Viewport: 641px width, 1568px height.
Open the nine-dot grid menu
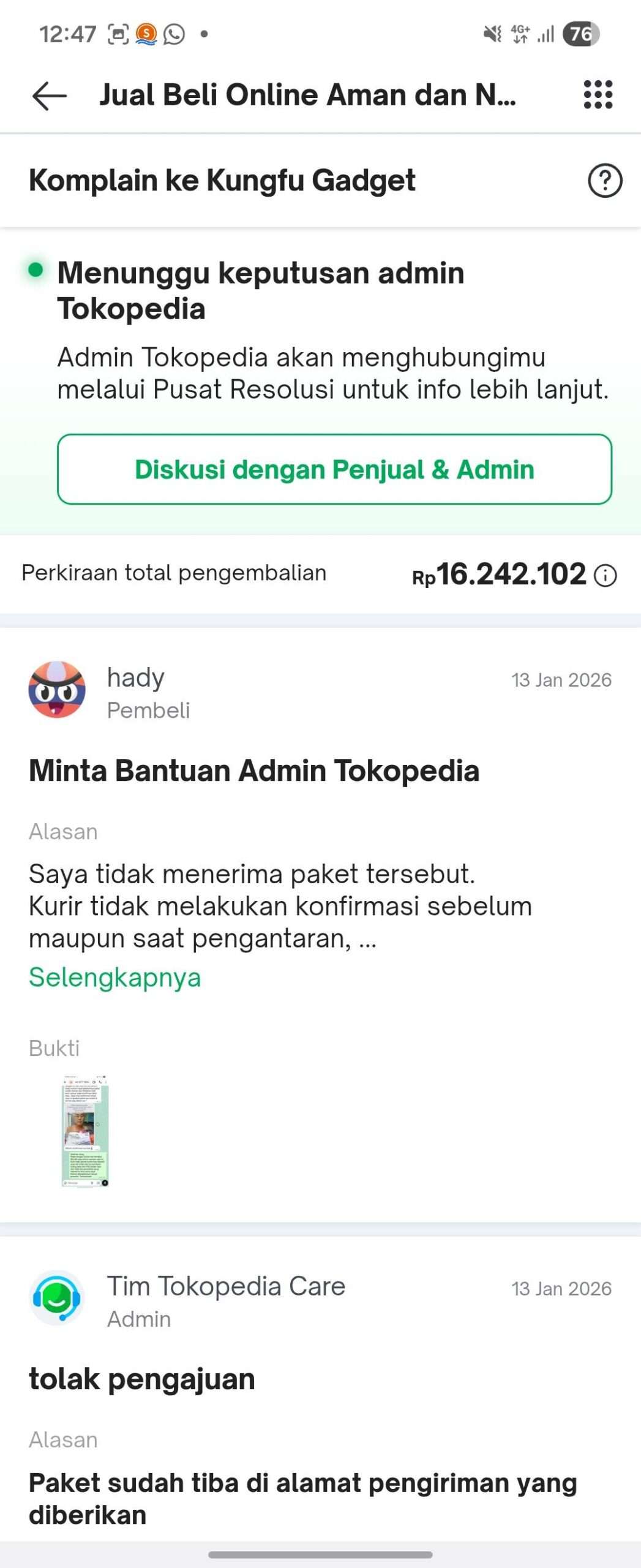point(598,95)
